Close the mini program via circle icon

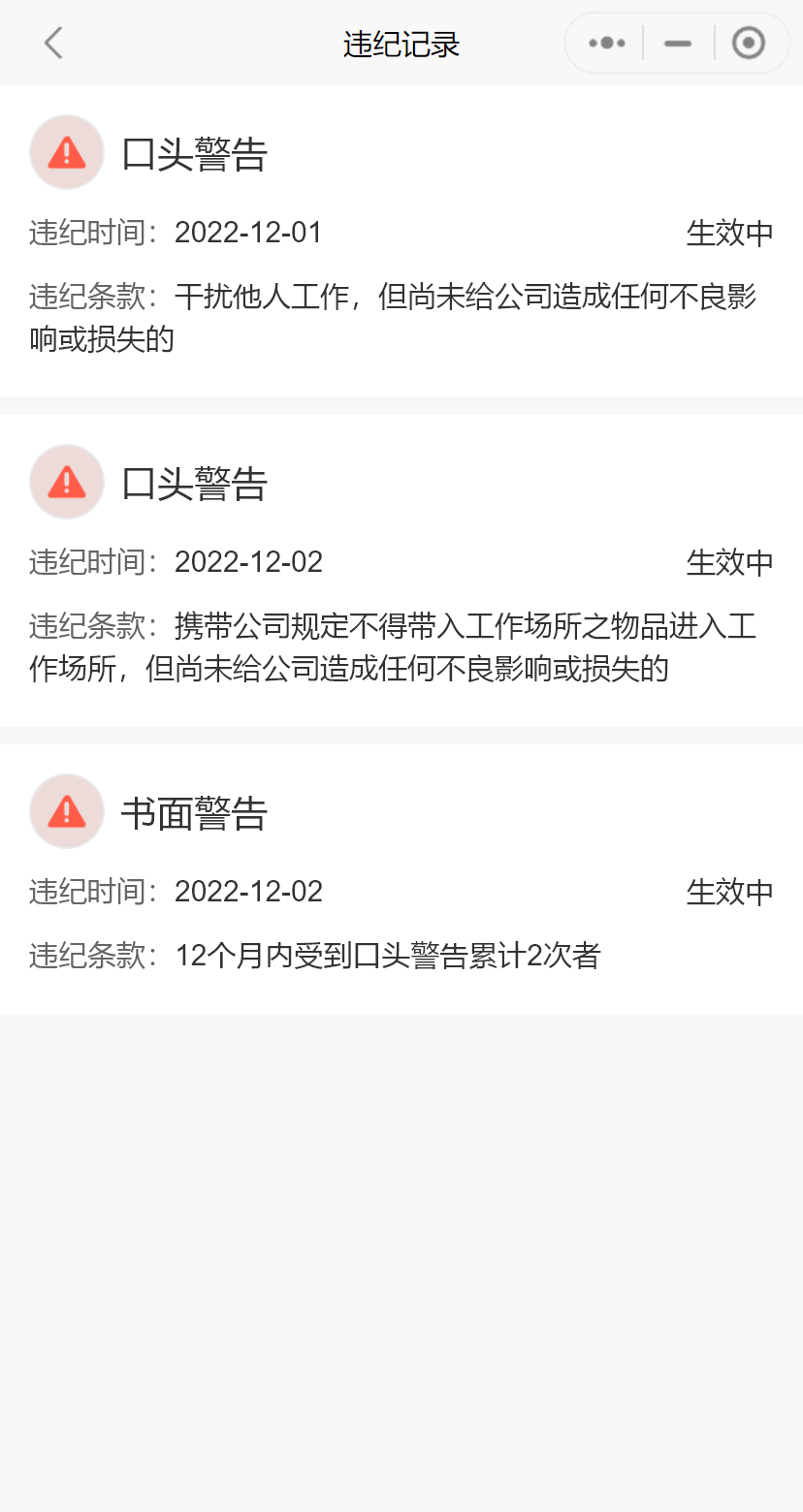748,43
